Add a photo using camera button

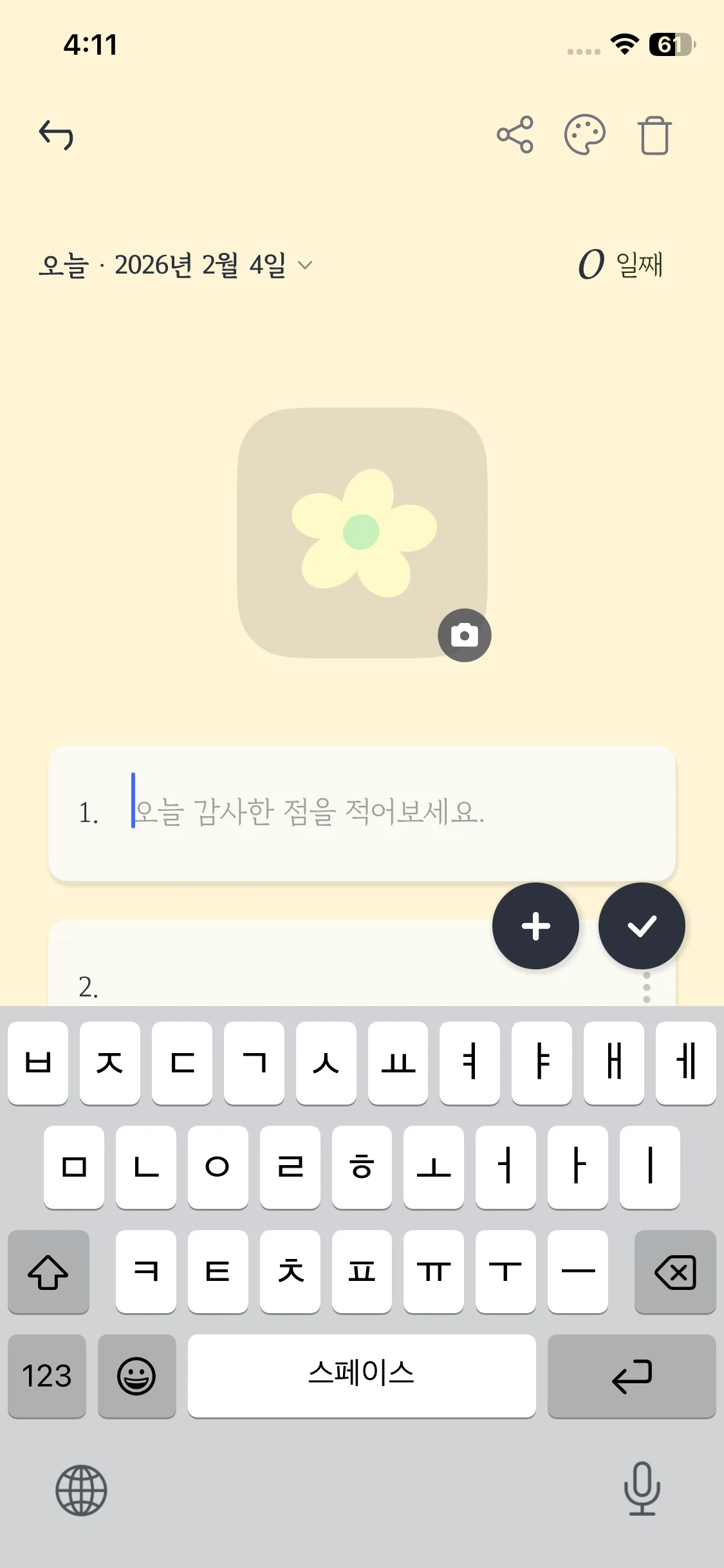464,635
